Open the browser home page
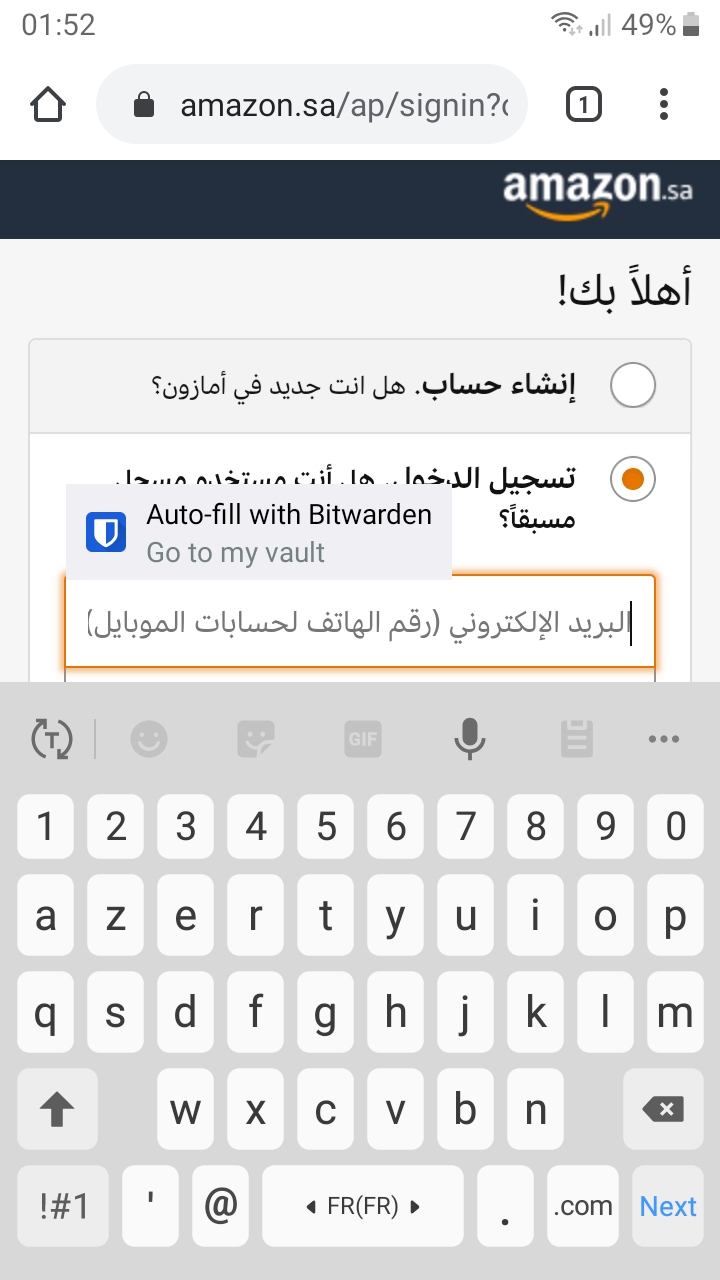This screenshot has height=1280, width=720. [x=48, y=104]
